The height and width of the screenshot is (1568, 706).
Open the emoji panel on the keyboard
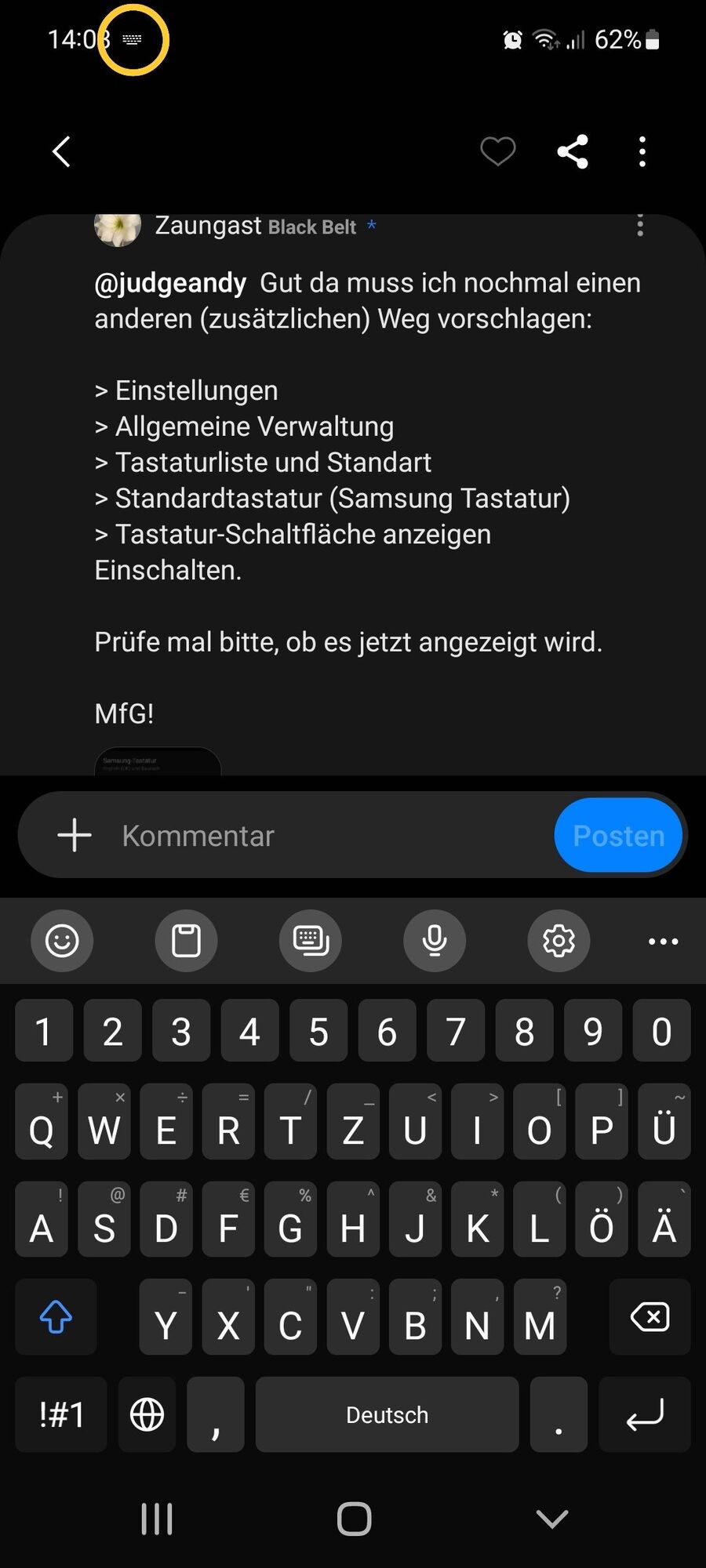(62, 940)
